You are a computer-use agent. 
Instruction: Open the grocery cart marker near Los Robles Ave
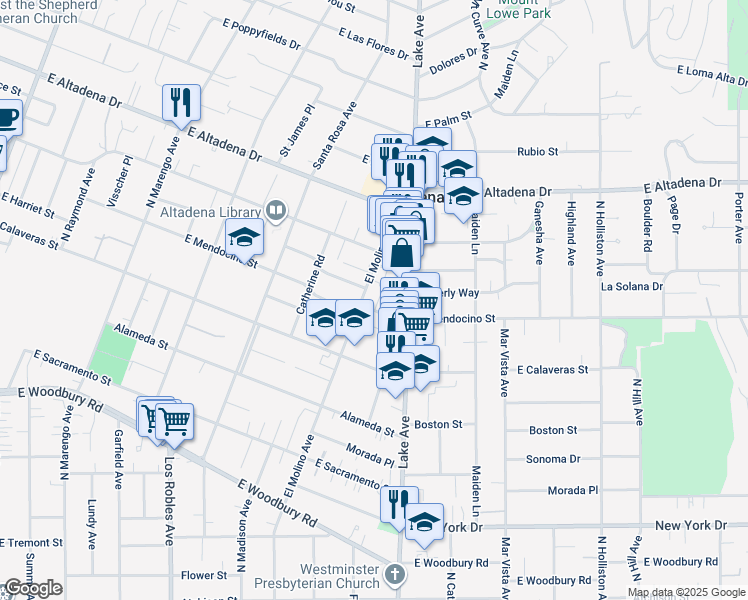coord(174,420)
